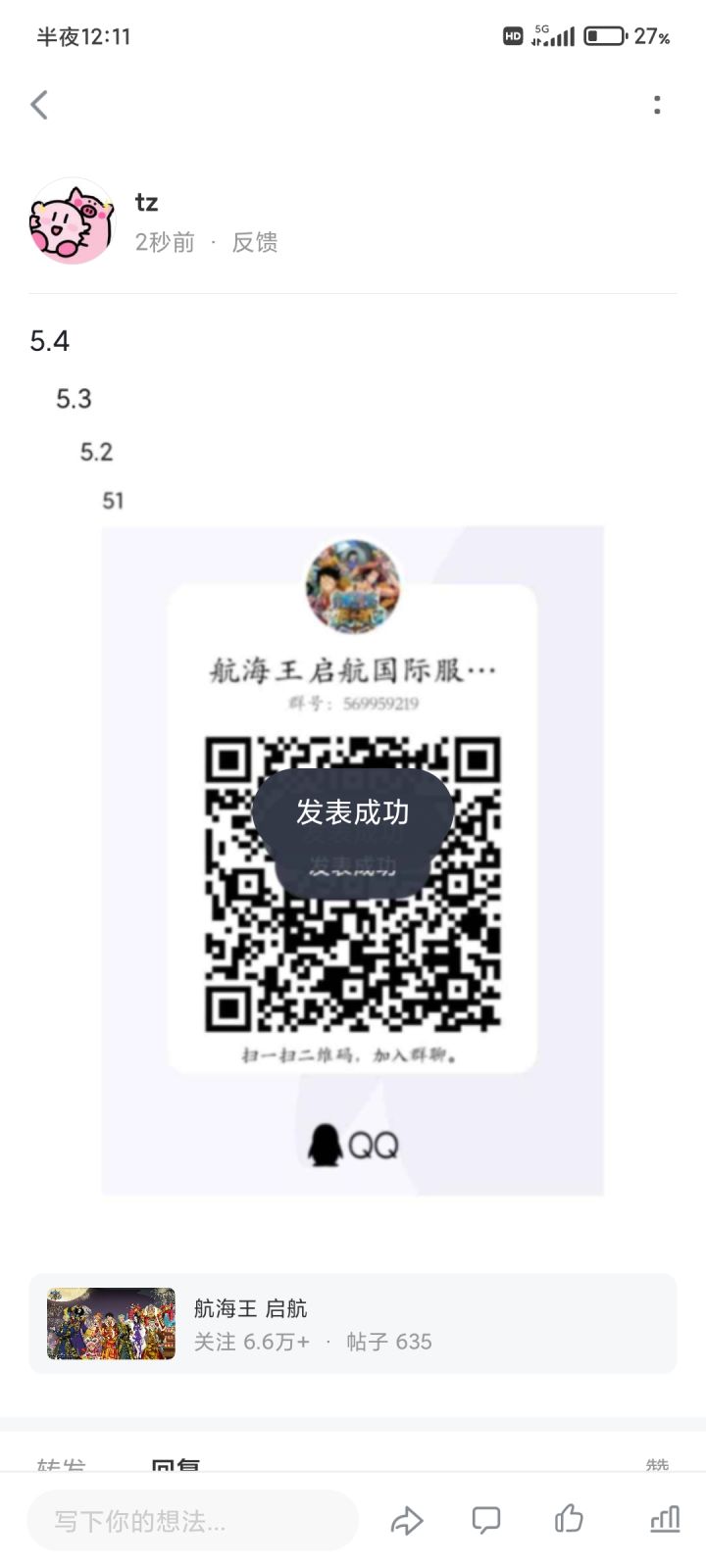Open comments via the speech bubble icon

485,1521
